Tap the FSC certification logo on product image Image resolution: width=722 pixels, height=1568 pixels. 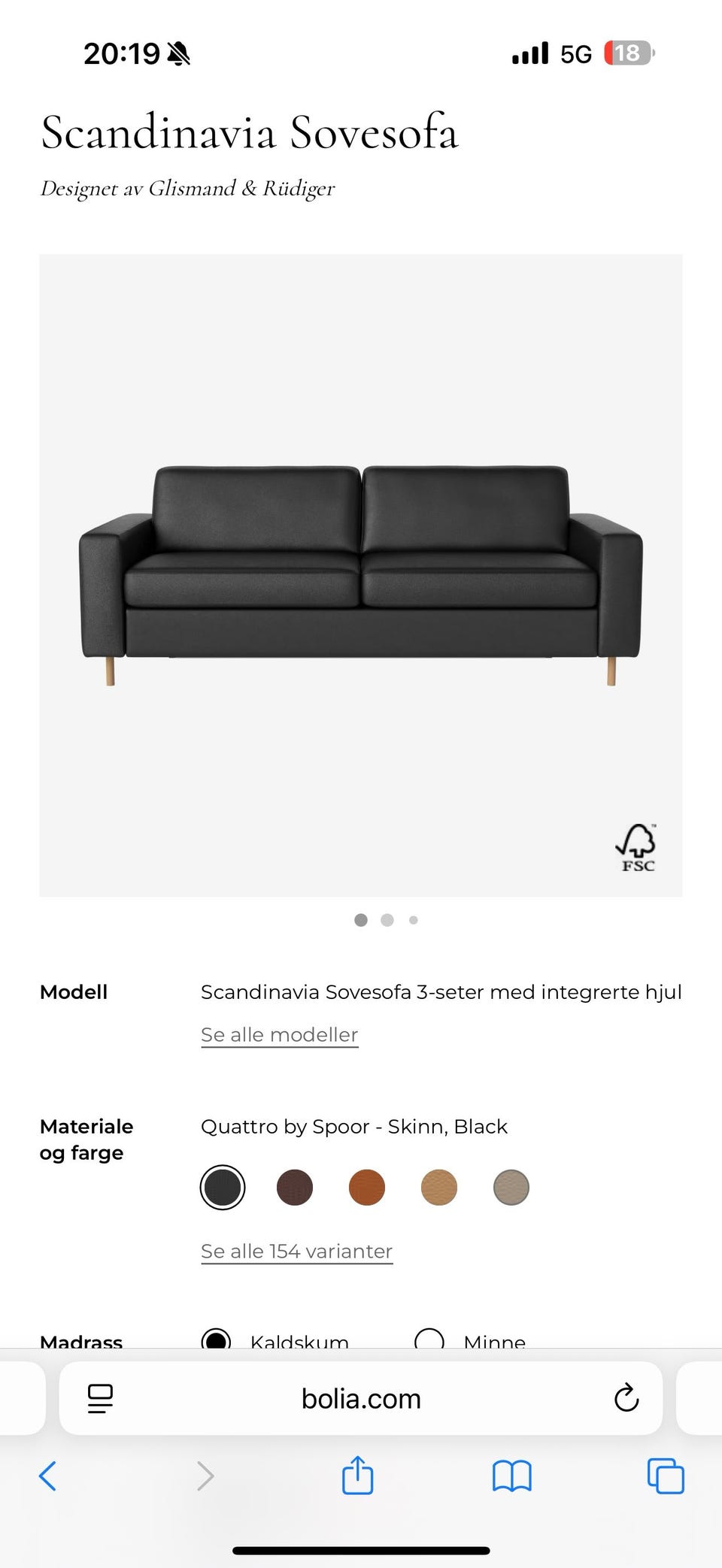(636, 845)
